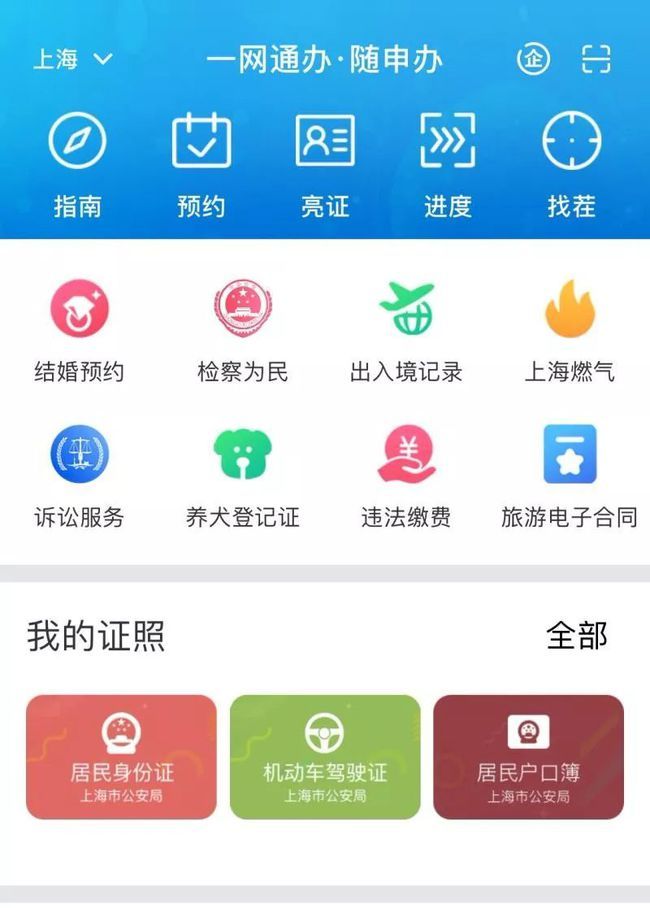
Task: Open the scan code icon
Action: coord(596,59)
